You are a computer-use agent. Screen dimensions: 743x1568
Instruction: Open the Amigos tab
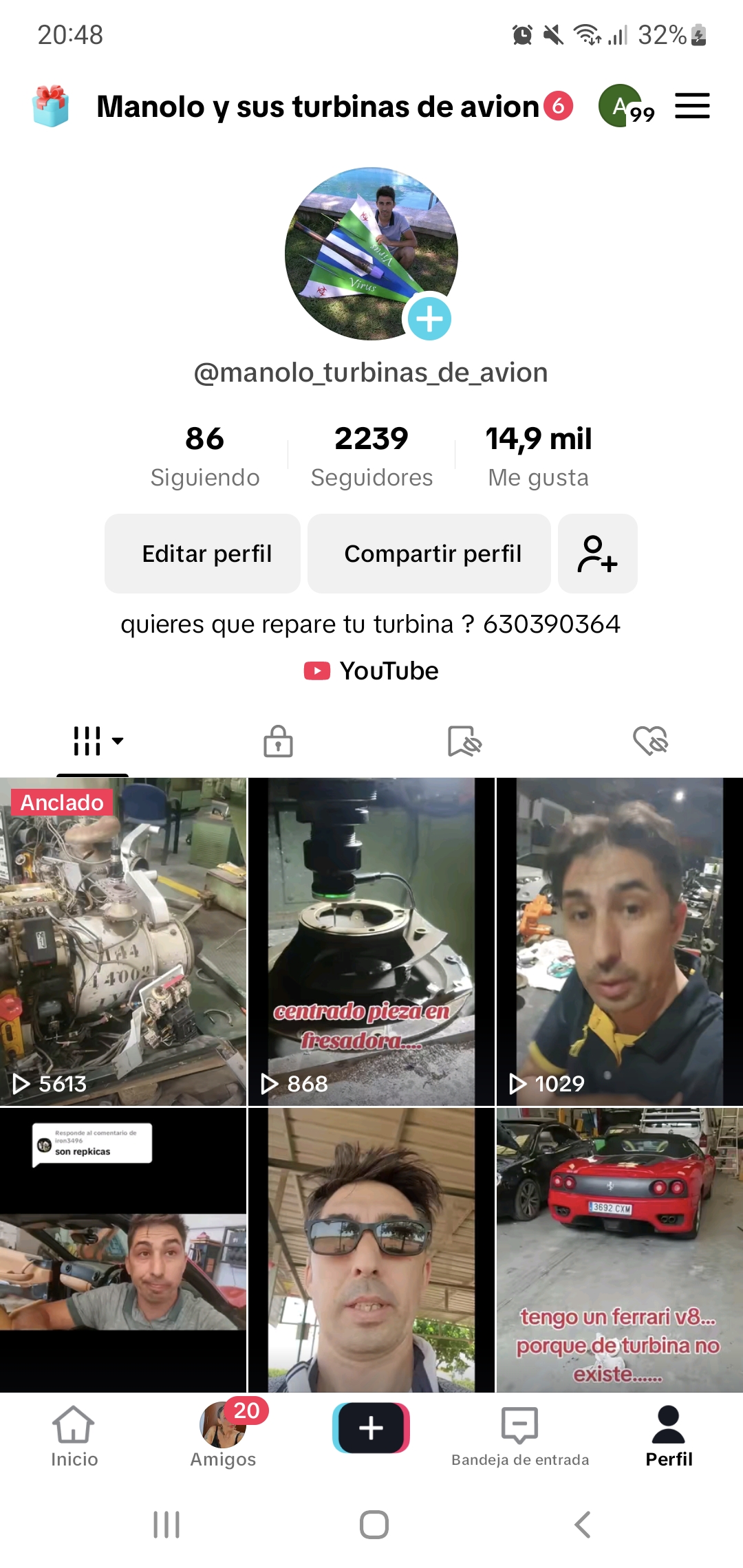coord(223,1437)
